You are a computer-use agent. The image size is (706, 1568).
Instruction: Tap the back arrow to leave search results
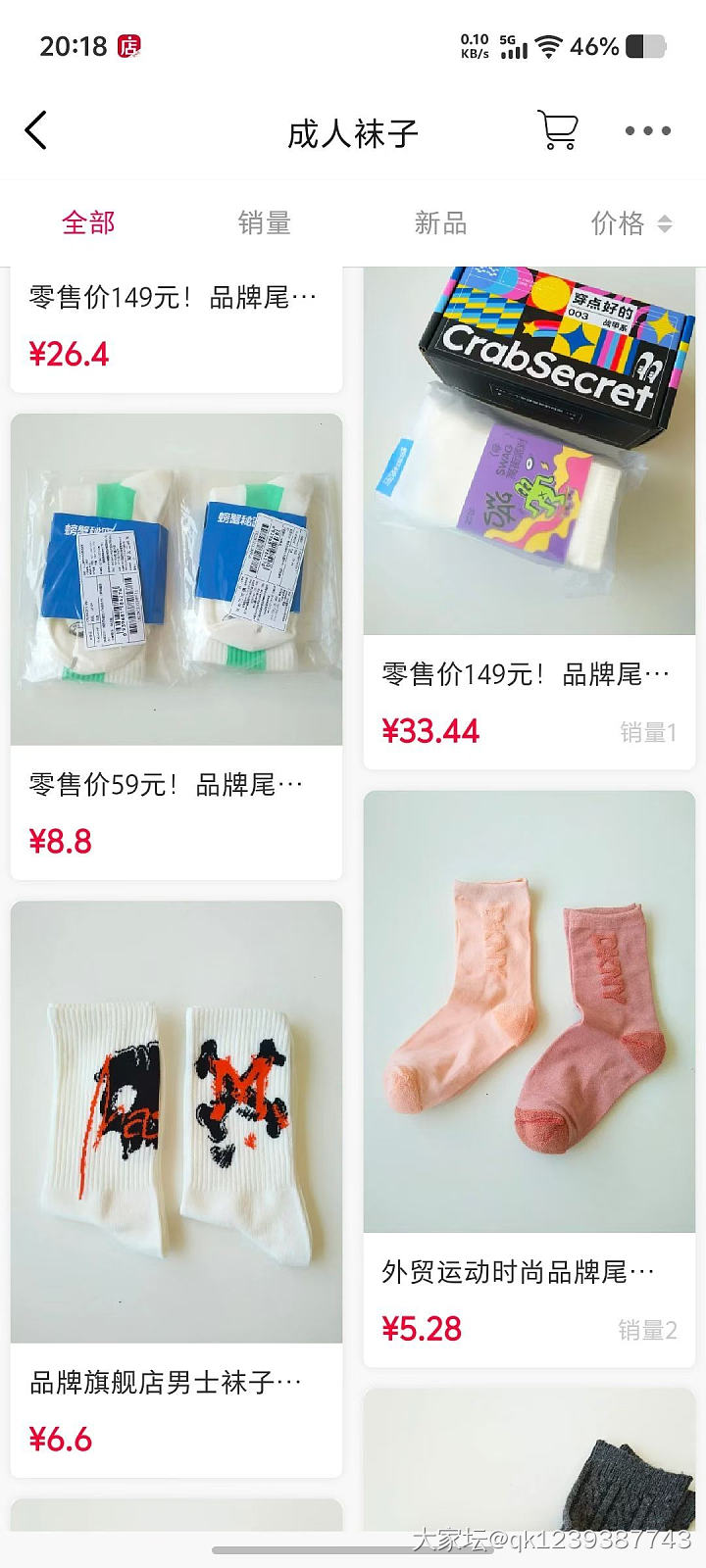tap(36, 129)
